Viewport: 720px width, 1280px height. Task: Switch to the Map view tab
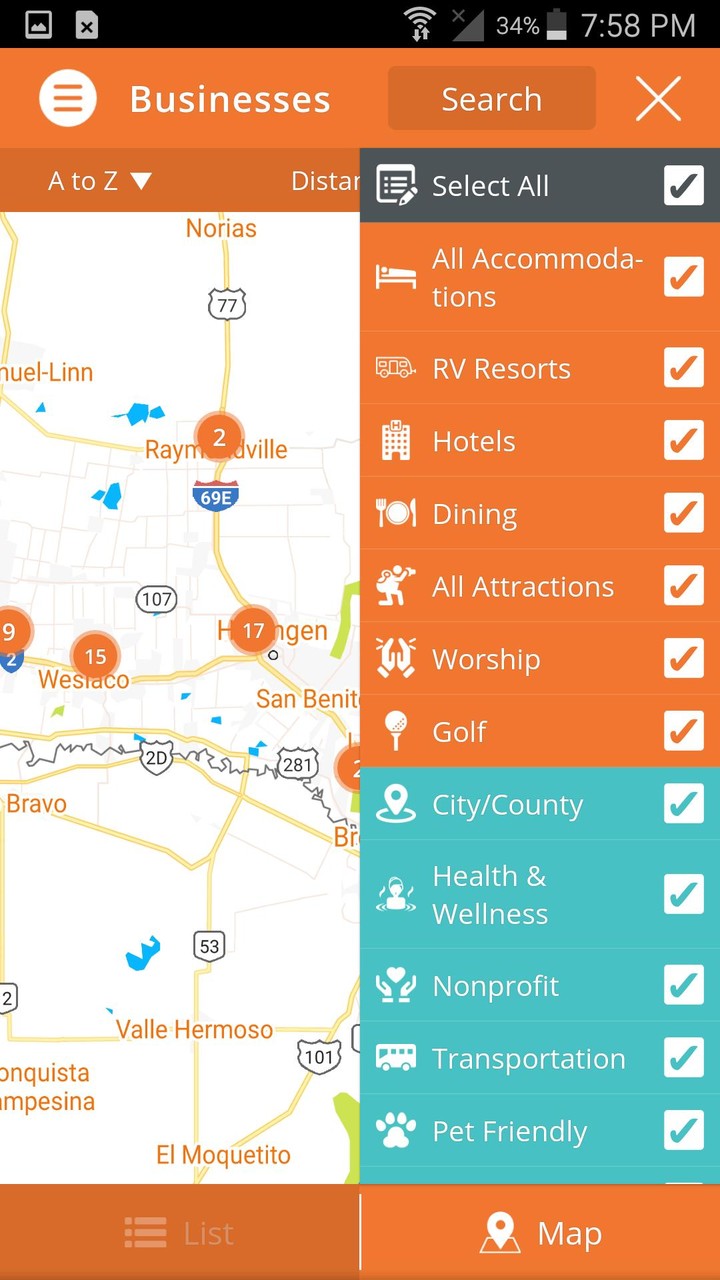coord(540,1233)
